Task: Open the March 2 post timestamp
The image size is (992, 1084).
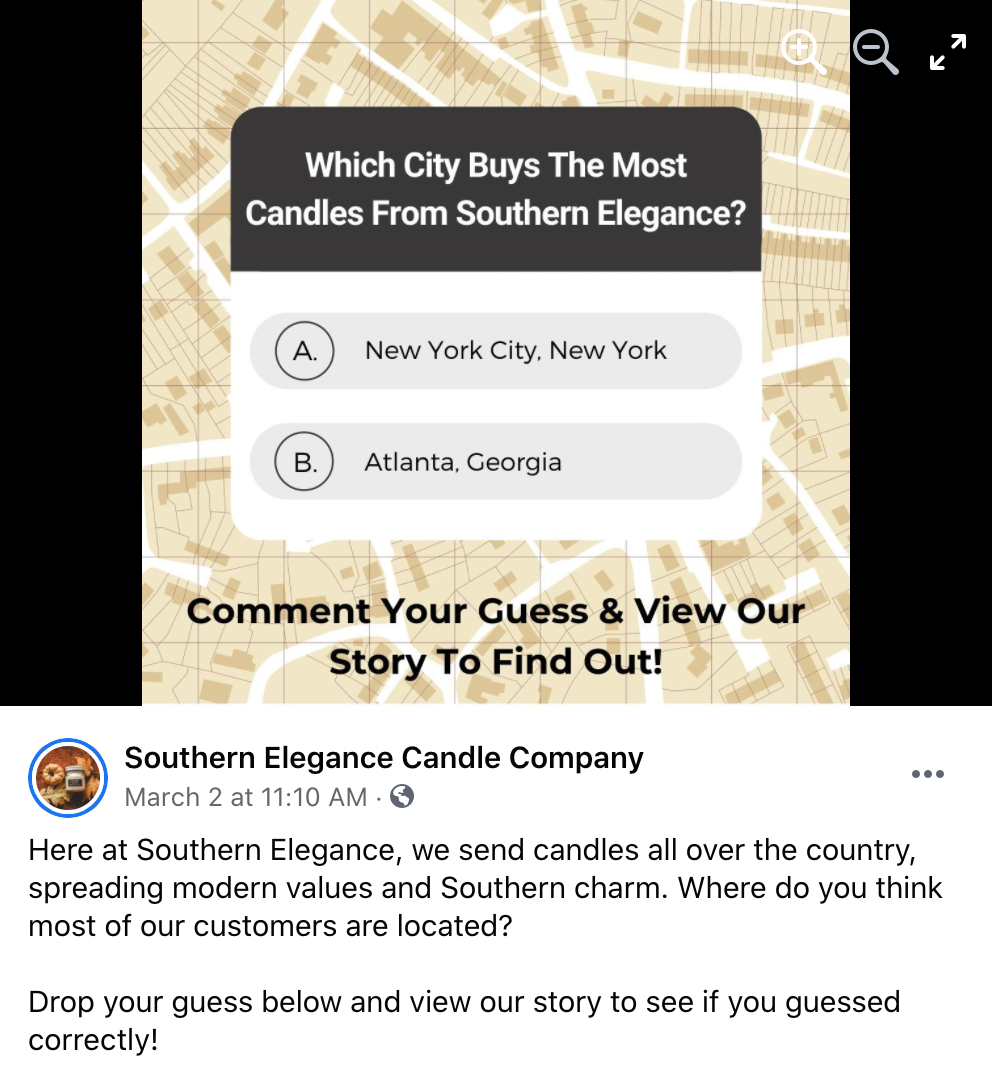Action: click(245, 797)
